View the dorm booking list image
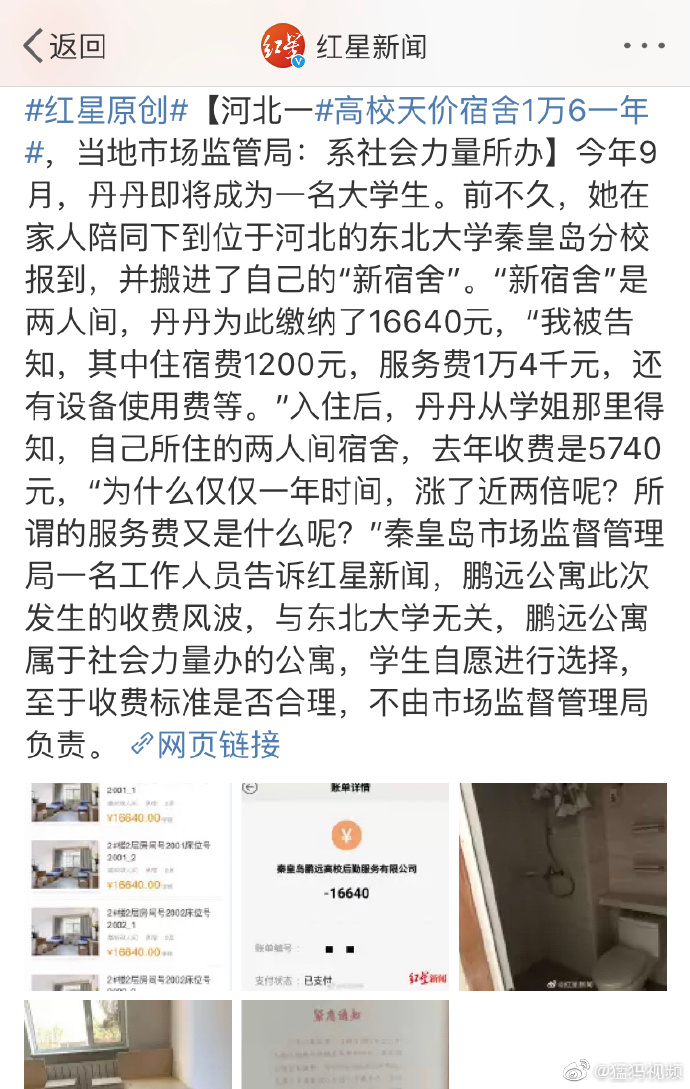The image size is (690, 1089). pos(128,887)
